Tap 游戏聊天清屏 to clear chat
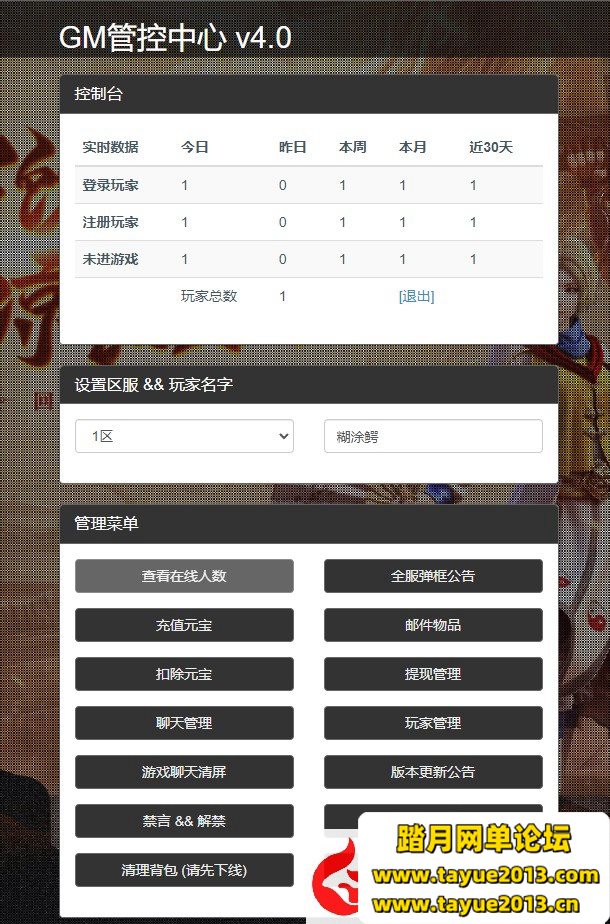Screen dimensions: 610x924 coord(184,772)
